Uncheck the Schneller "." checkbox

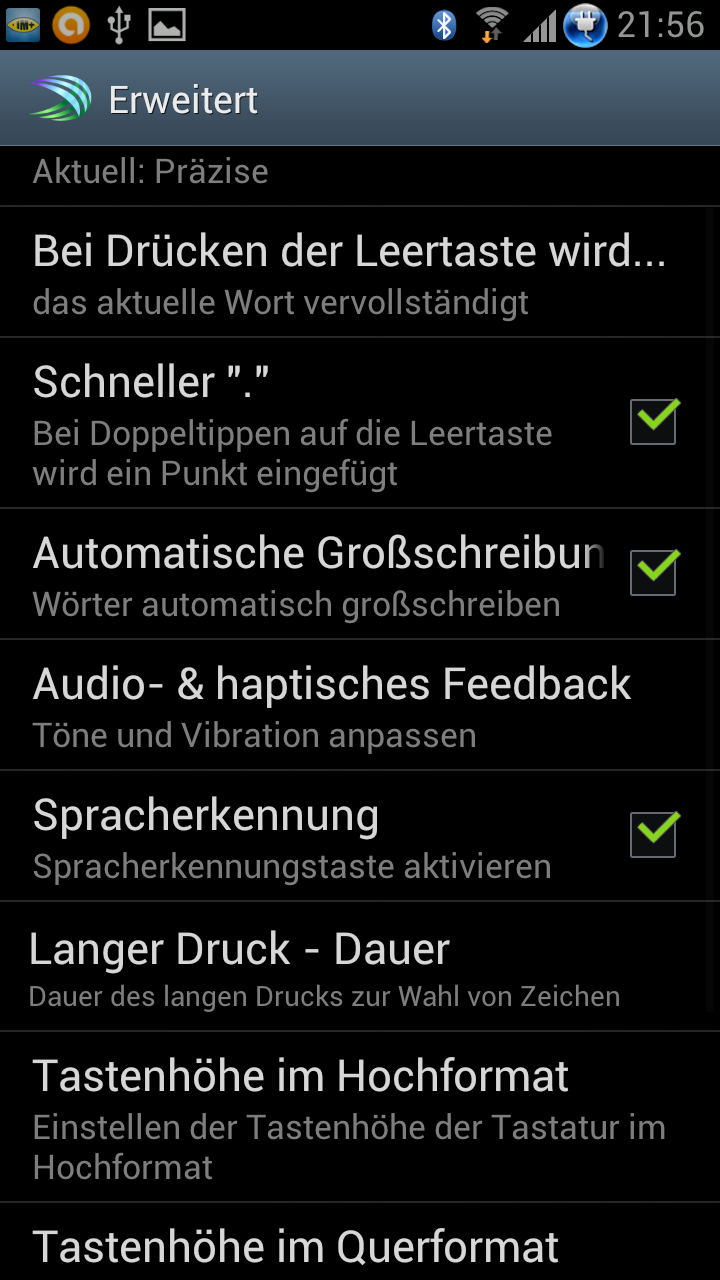[654, 421]
